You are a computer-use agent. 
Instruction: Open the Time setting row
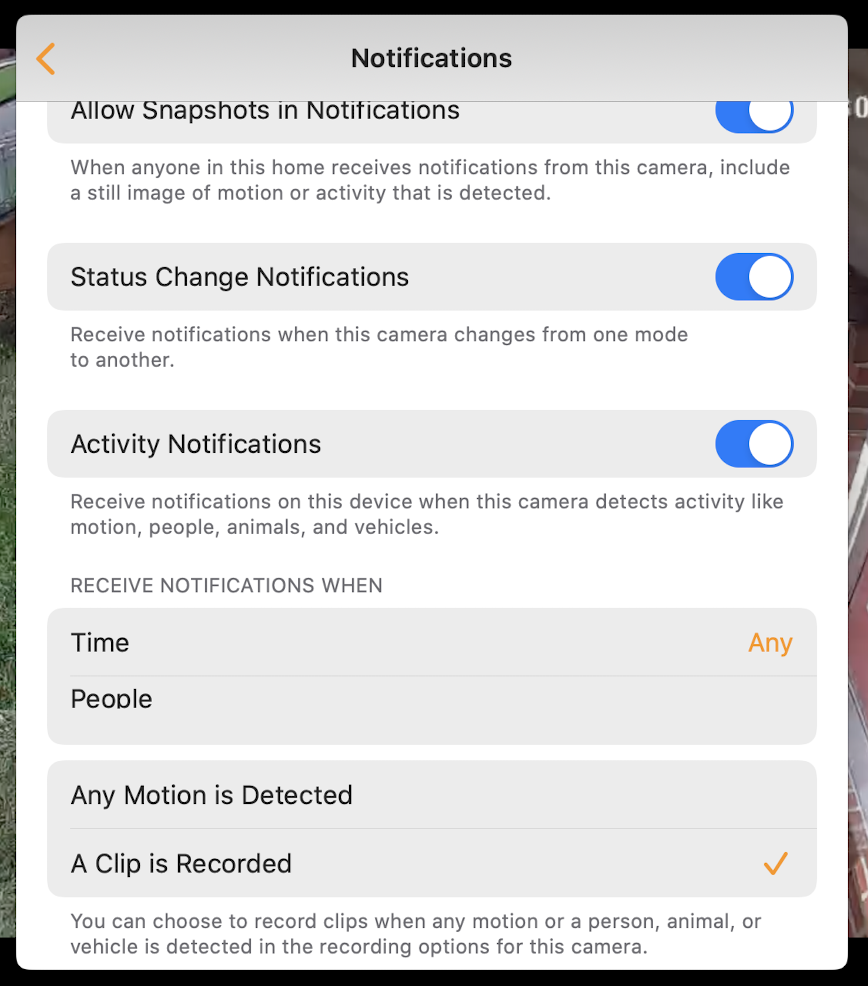pos(431,642)
